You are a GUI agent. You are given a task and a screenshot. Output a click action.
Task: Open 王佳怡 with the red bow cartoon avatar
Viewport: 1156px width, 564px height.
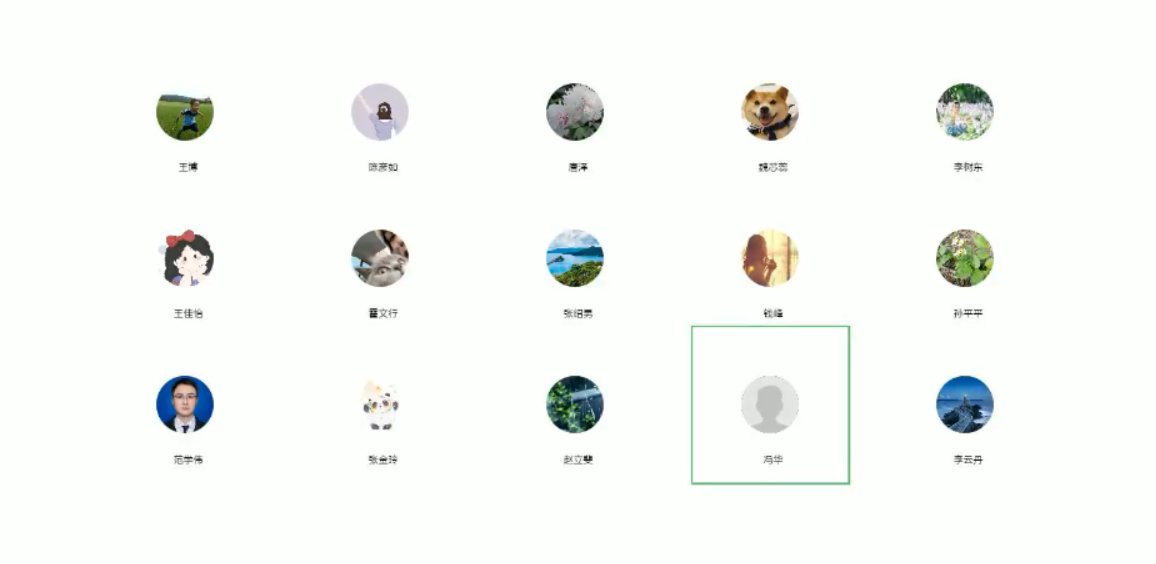[185, 258]
